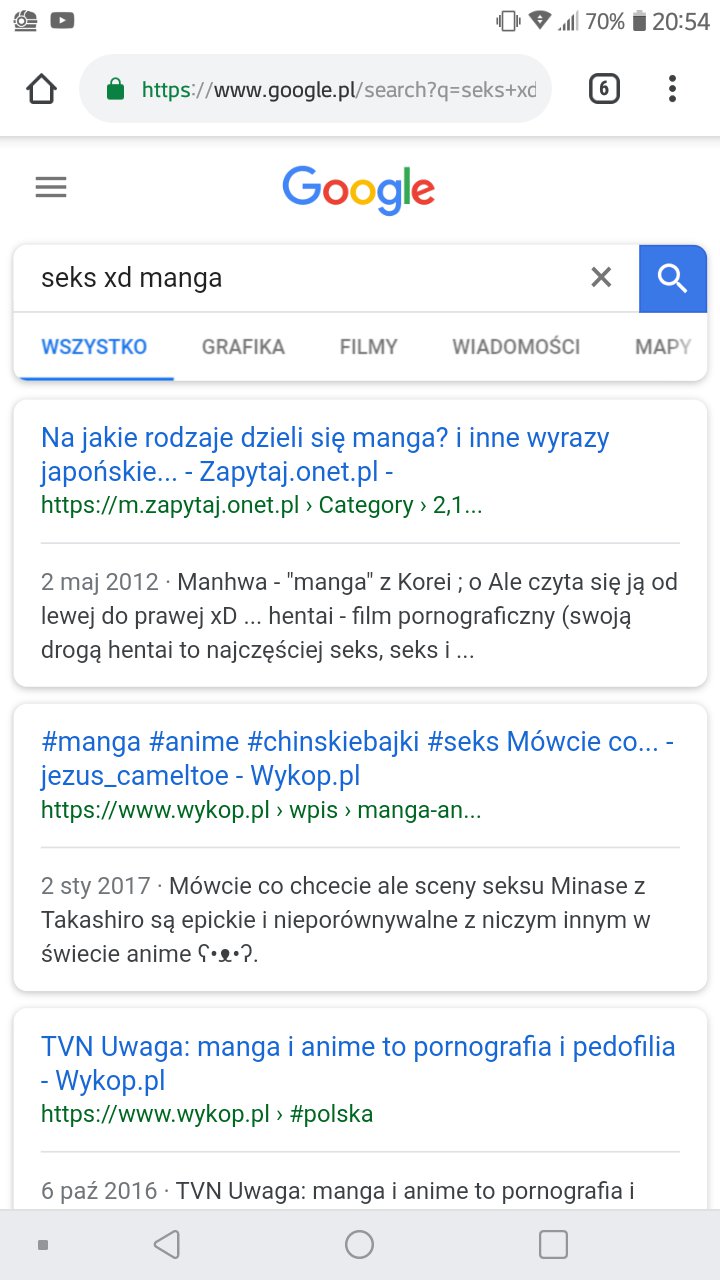
Task: Tap the blue magnifier search button
Action: [673, 279]
